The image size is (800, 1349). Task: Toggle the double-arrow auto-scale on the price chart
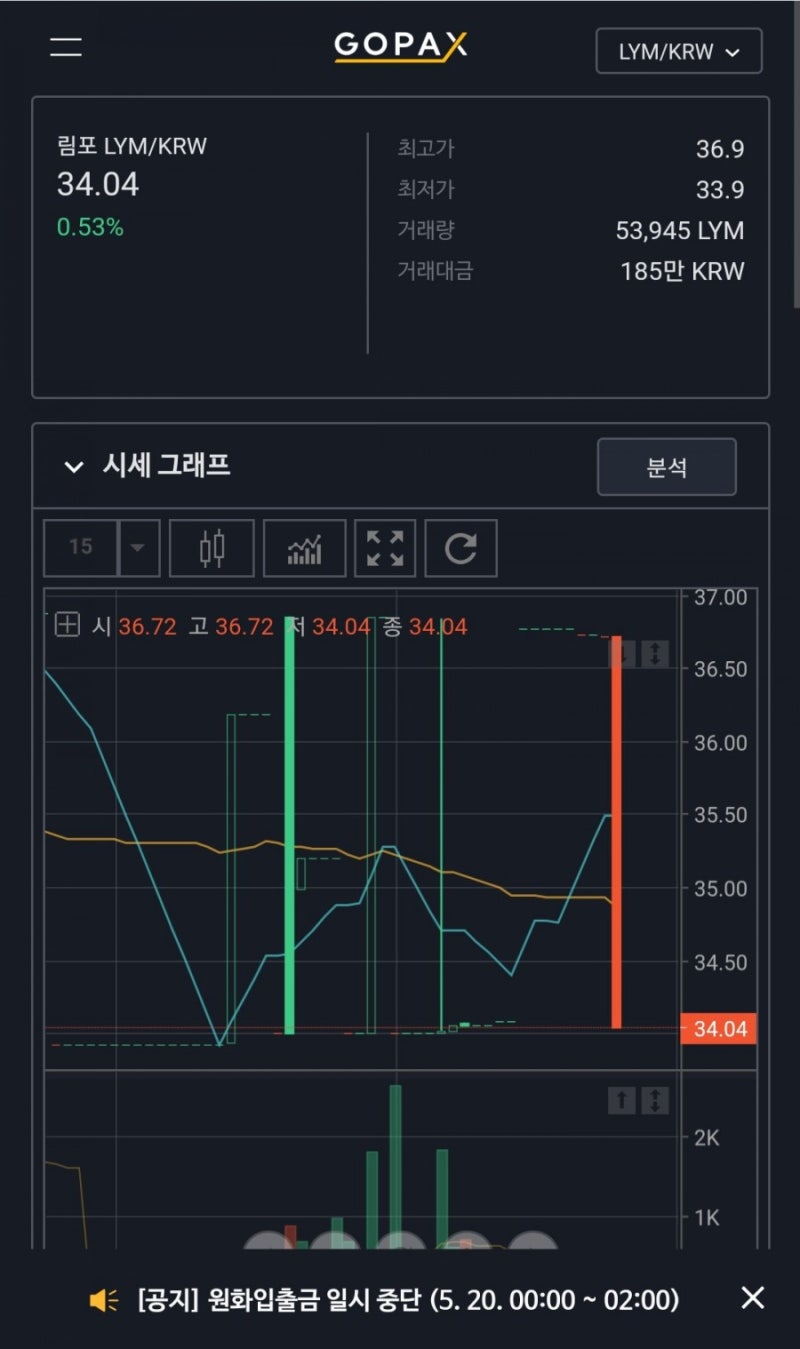pos(655,651)
